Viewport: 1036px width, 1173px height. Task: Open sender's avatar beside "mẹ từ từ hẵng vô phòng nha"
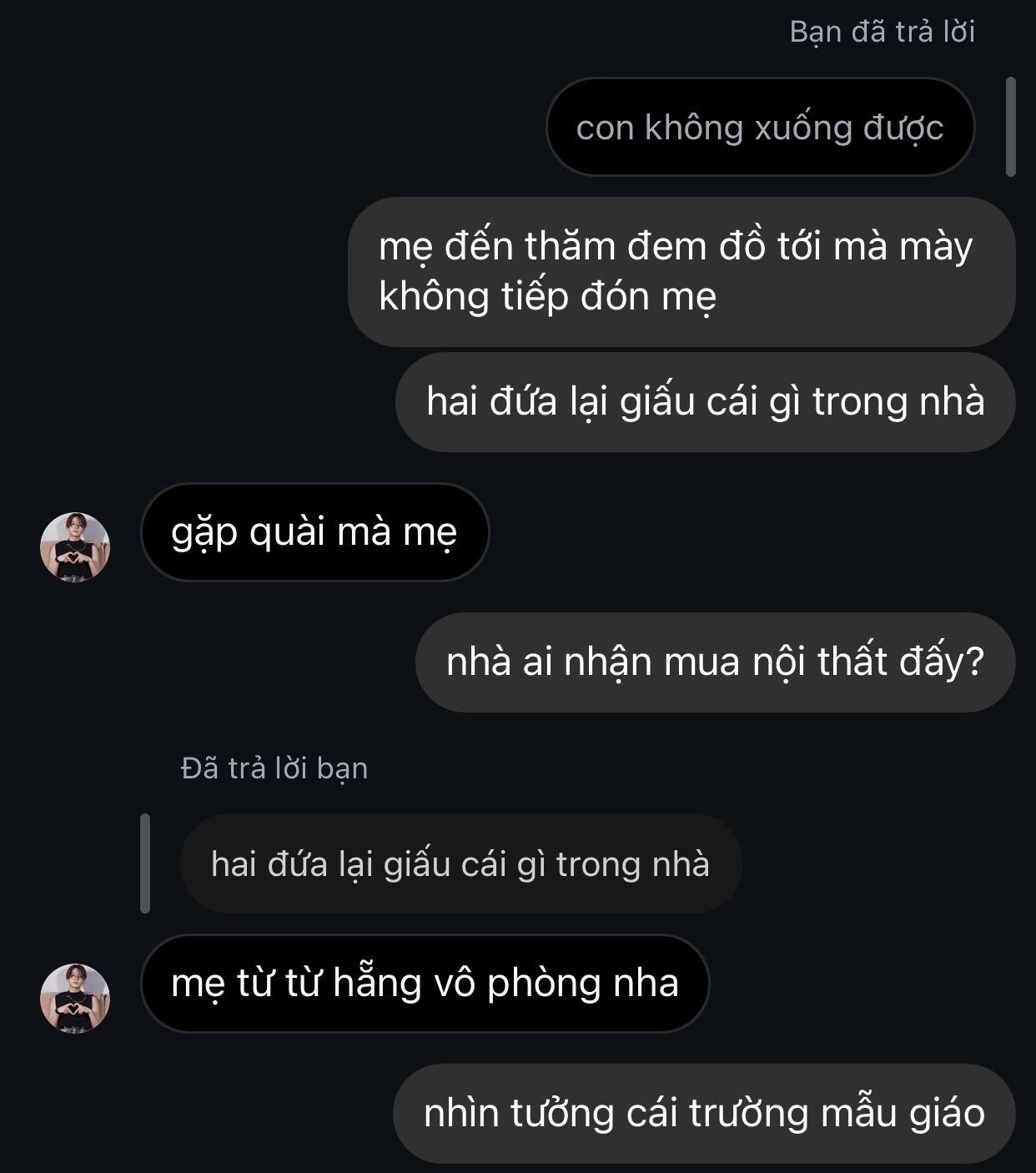(75, 998)
